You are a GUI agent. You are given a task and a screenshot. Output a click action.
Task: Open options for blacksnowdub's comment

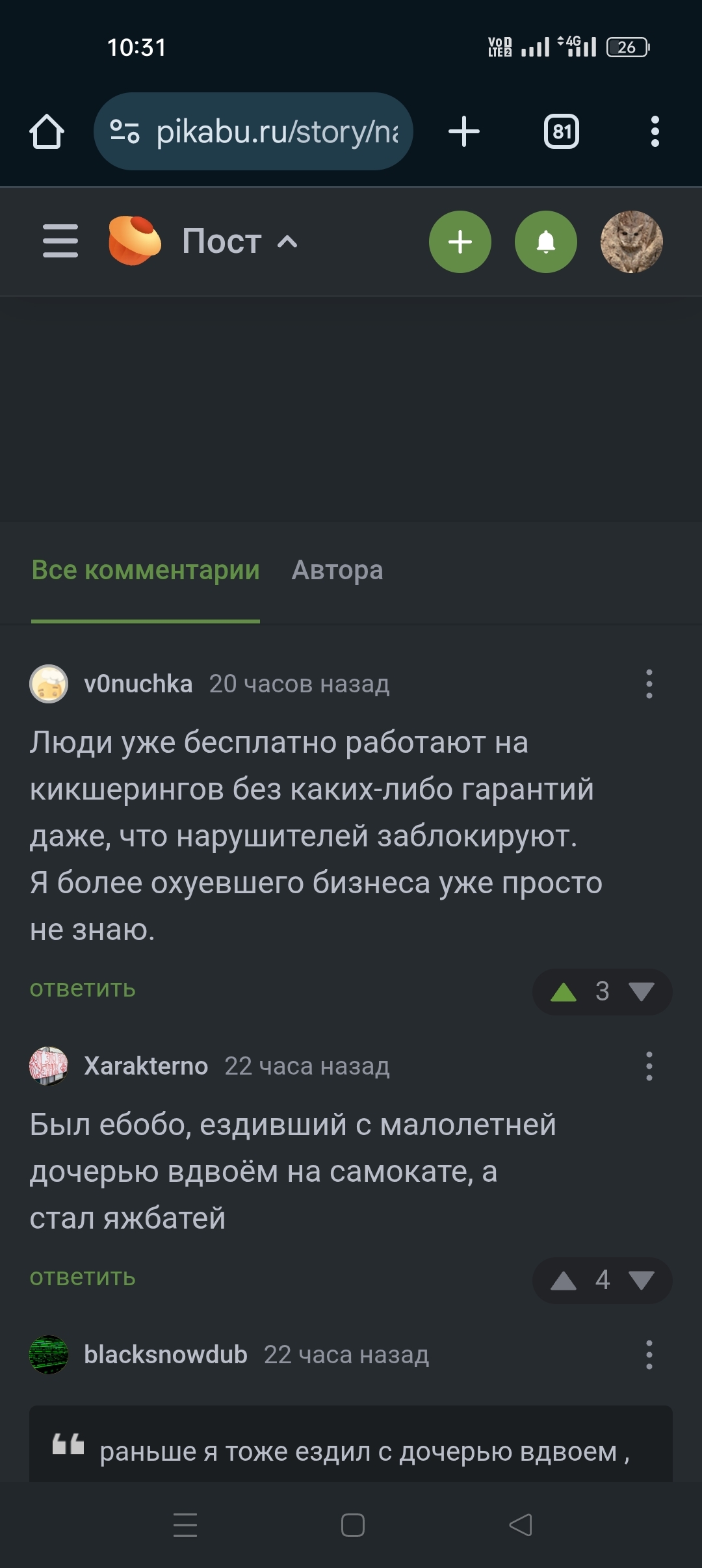click(649, 1355)
